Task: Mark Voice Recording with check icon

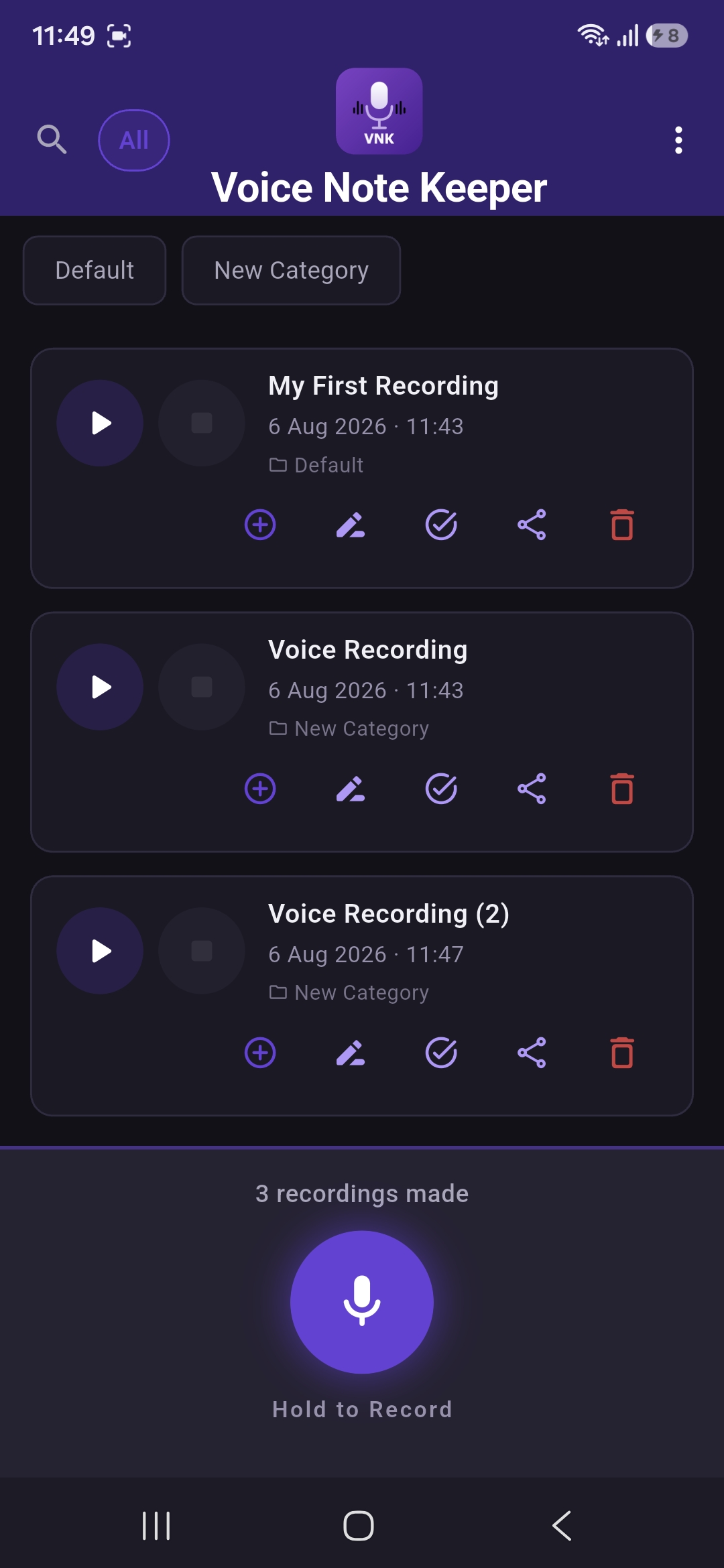Action: tap(441, 789)
